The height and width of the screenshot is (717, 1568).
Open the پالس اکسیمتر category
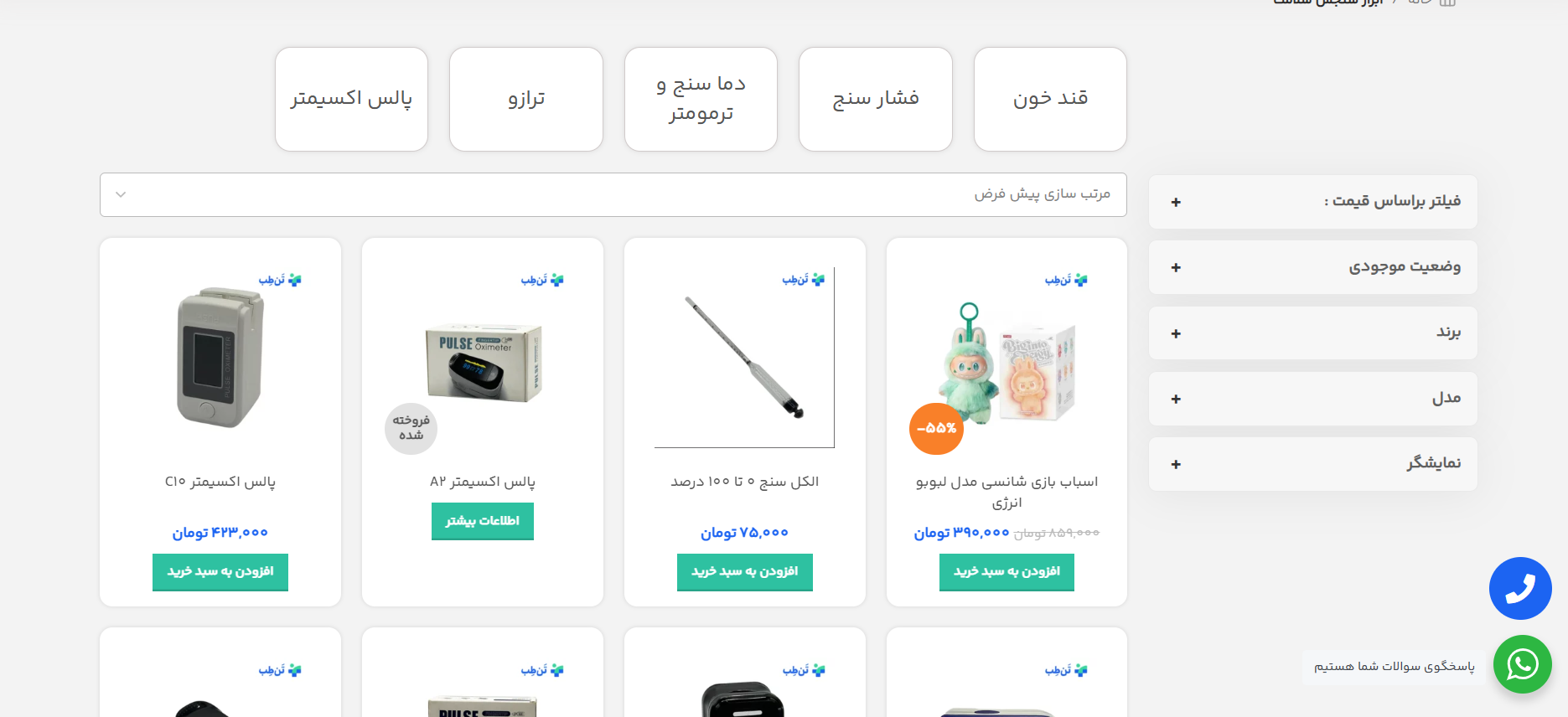pyautogui.click(x=351, y=99)
